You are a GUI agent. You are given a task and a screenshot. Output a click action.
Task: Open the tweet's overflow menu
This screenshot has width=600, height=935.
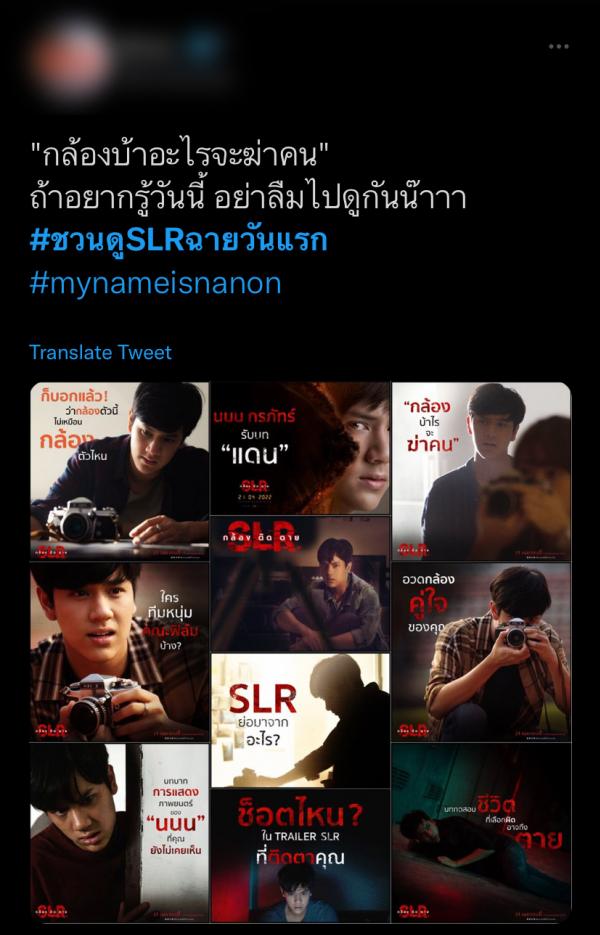point(558,46)
